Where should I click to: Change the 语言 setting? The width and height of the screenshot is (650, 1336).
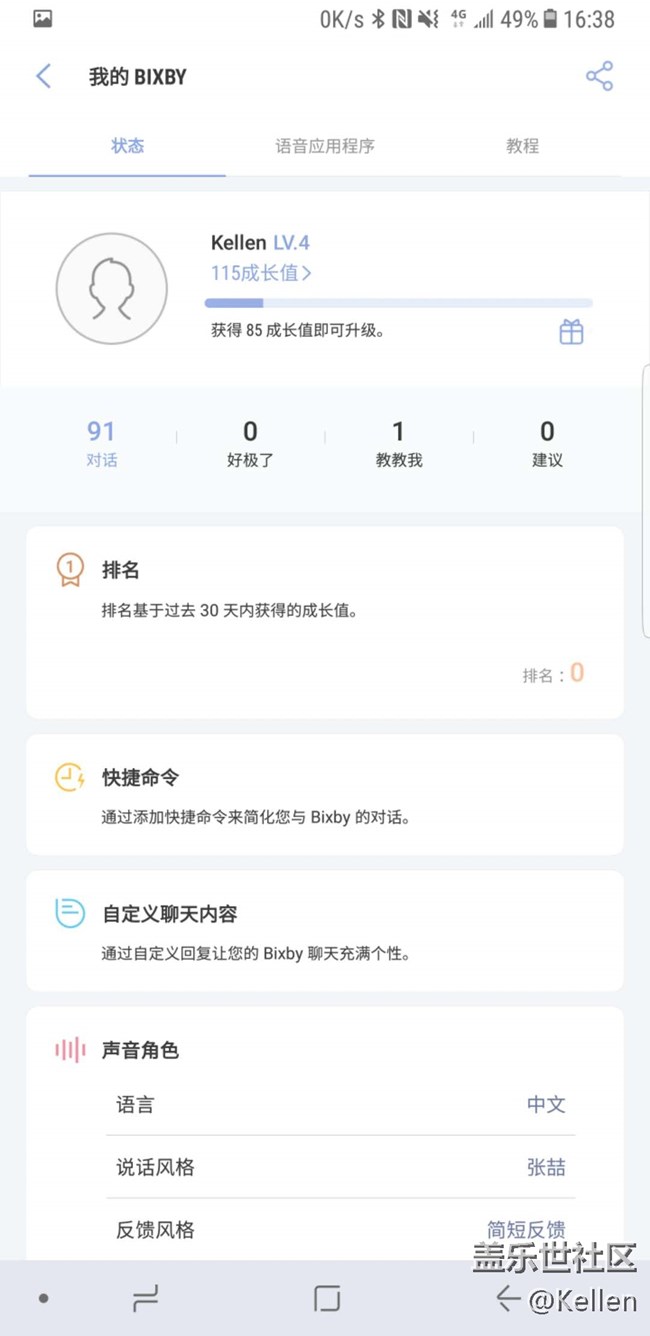coord(340,1105)
